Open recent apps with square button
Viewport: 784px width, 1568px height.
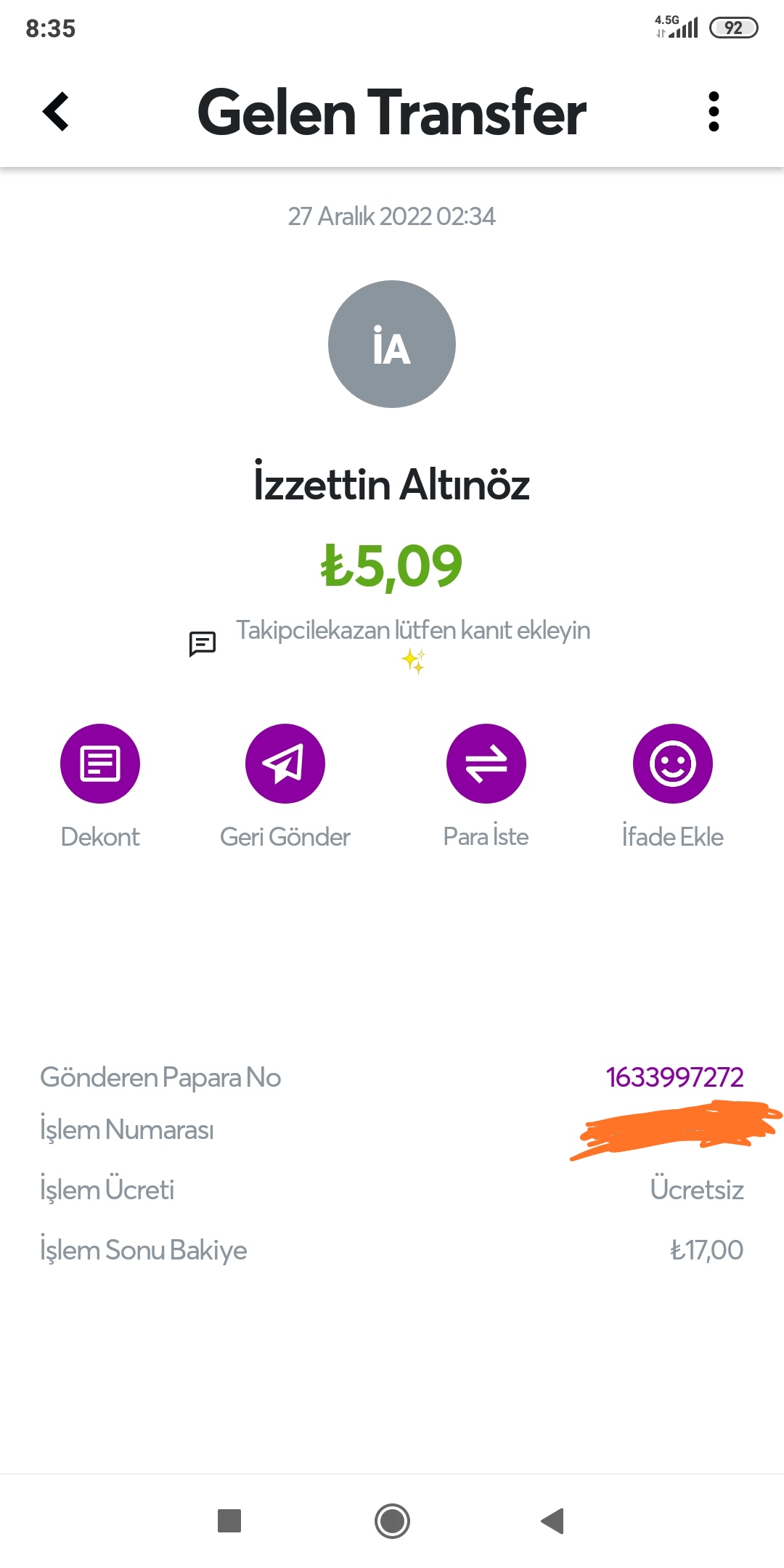229,1521
